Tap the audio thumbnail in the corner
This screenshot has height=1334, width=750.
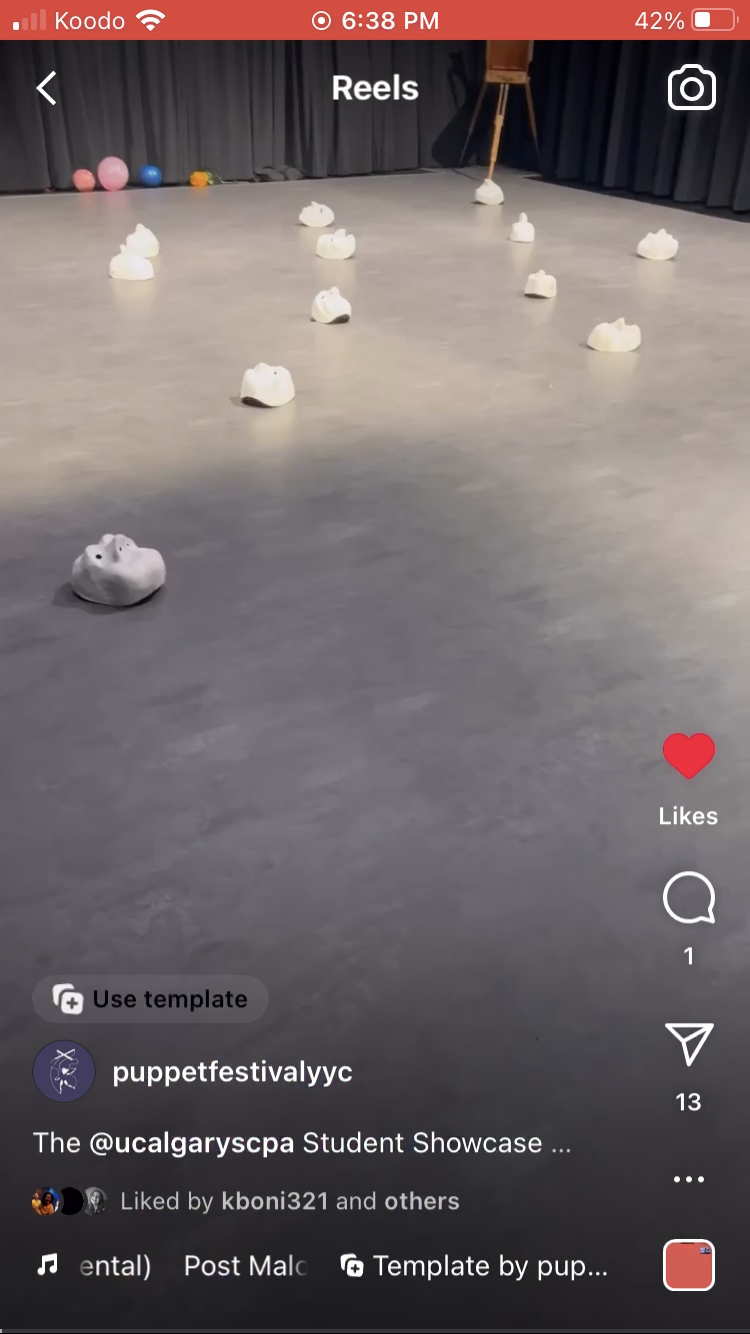(689, 1265)
